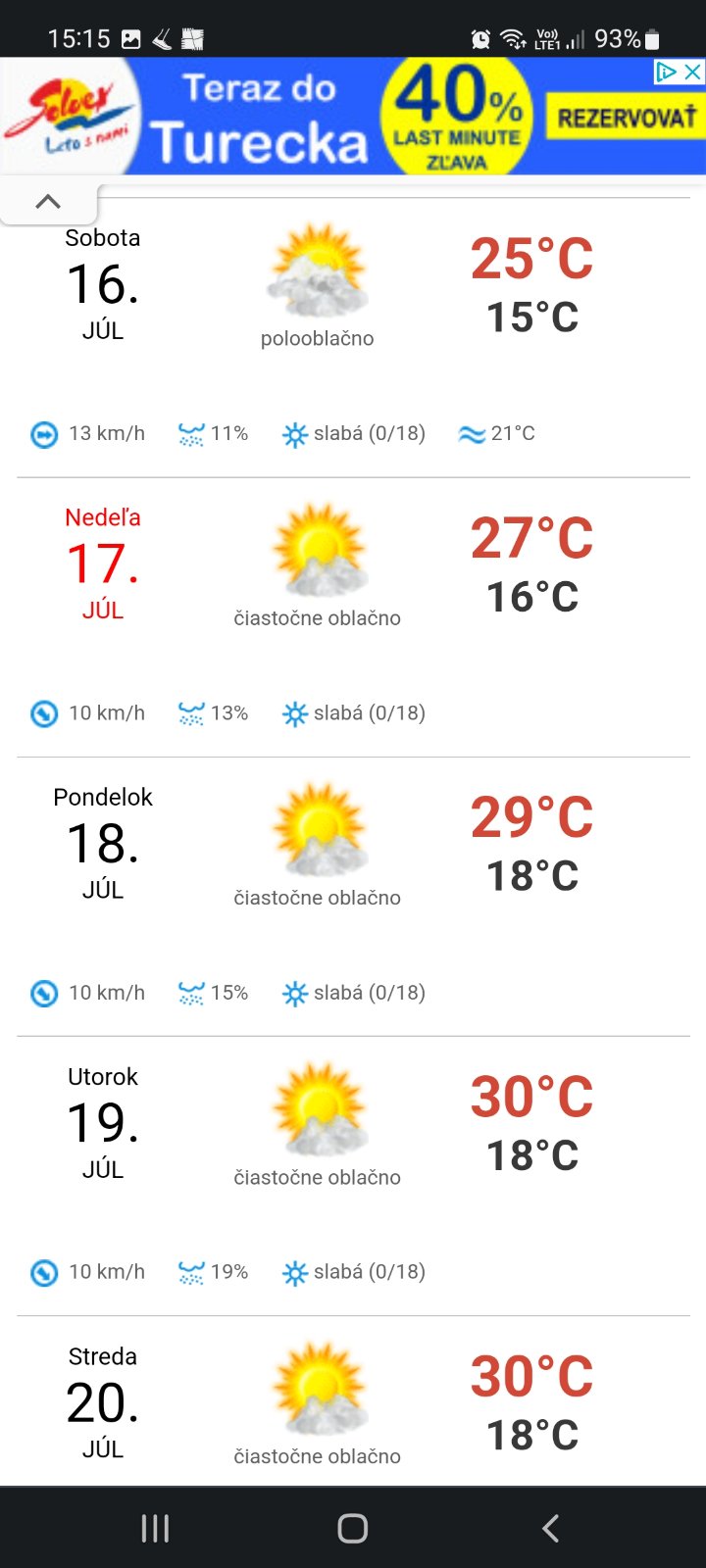Show details for Streda 20. JÚL

(x=353, y=1401)
